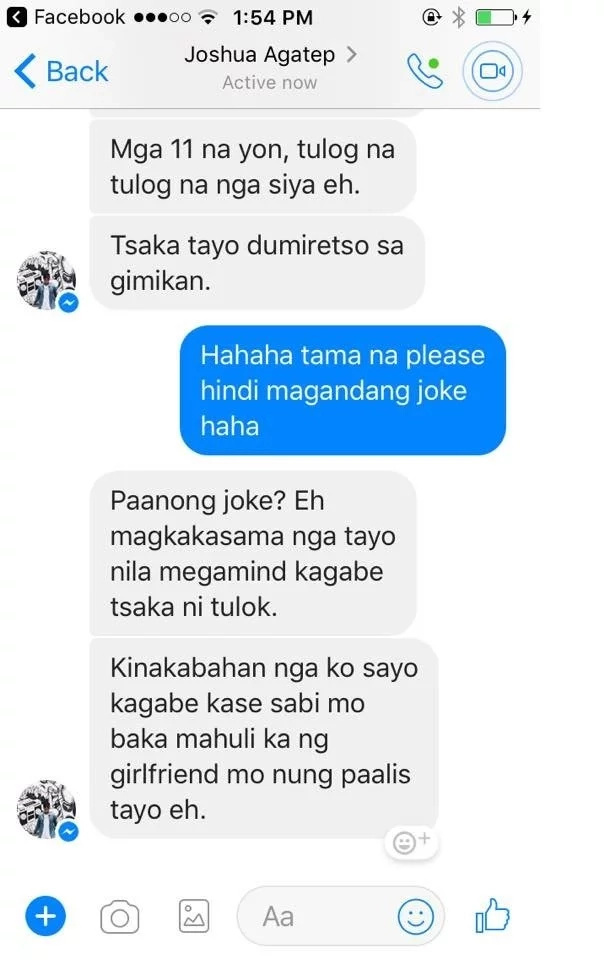Go back to the chat list

click(x=62, y=71)
